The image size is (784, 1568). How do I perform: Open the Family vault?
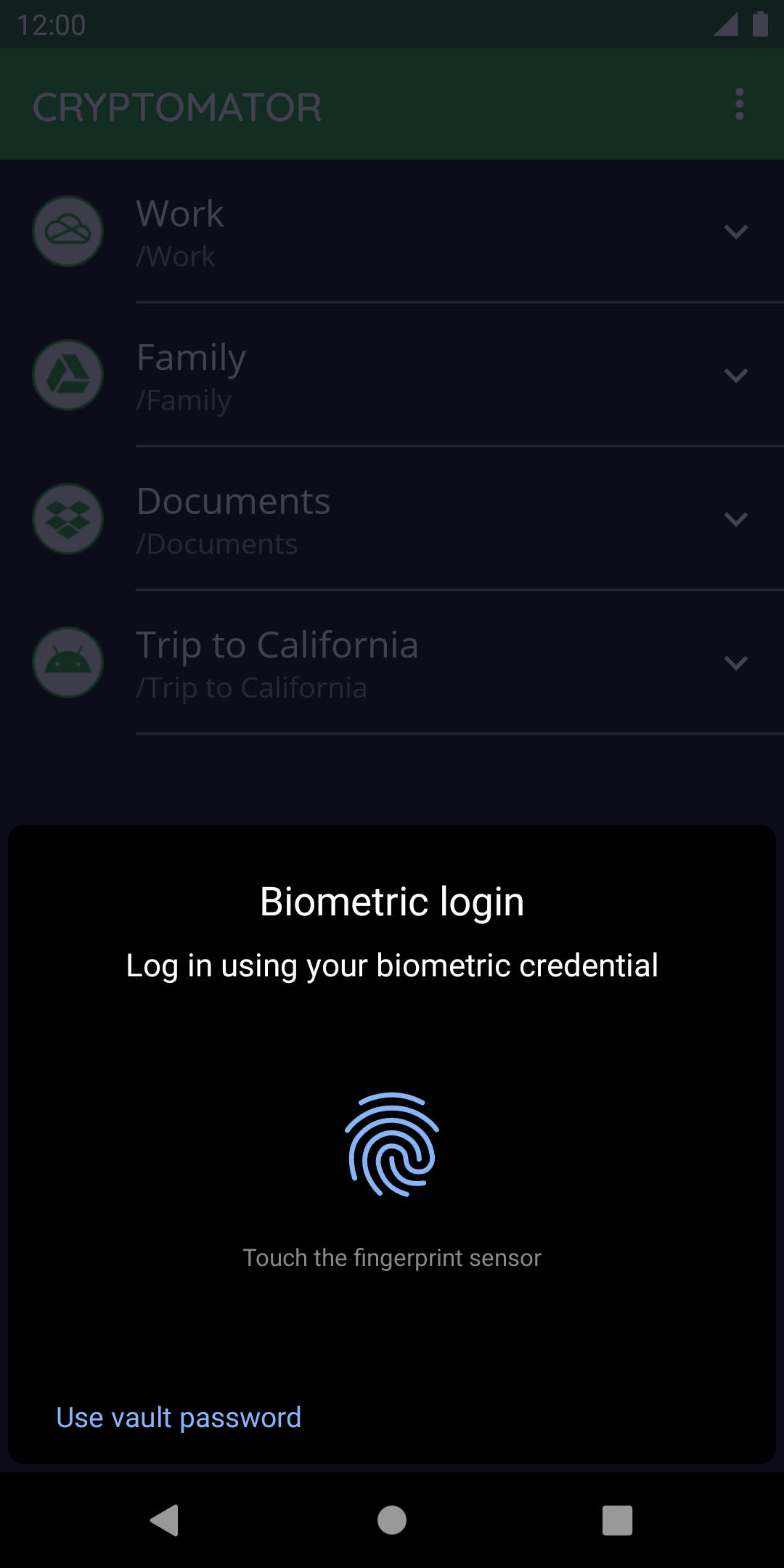click(392, 375)
